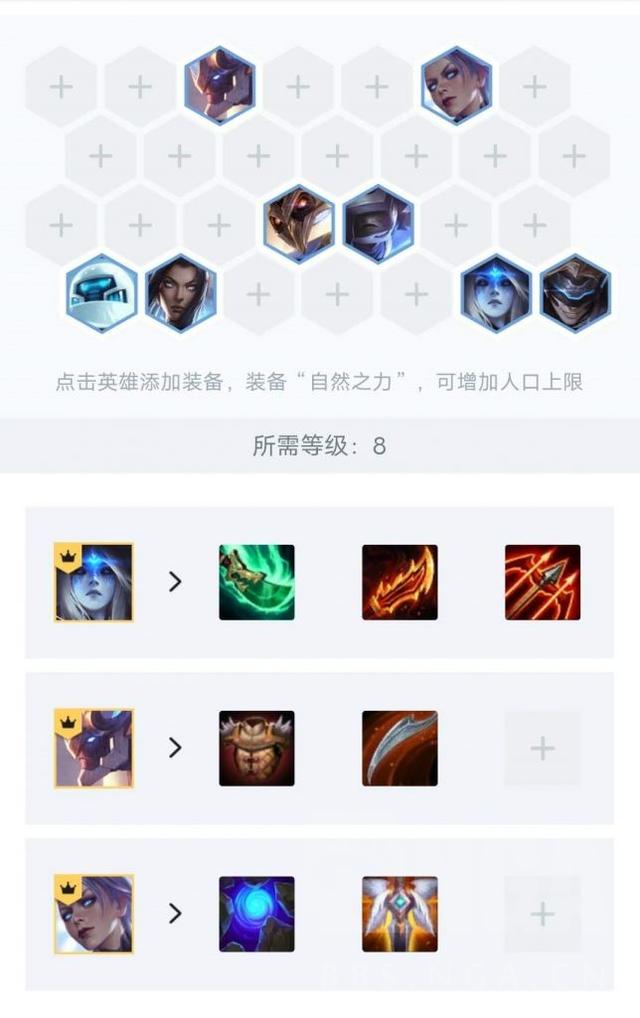Tap the flaming red sword item
Screen dimensions: 640x1018
click(400, 582)
